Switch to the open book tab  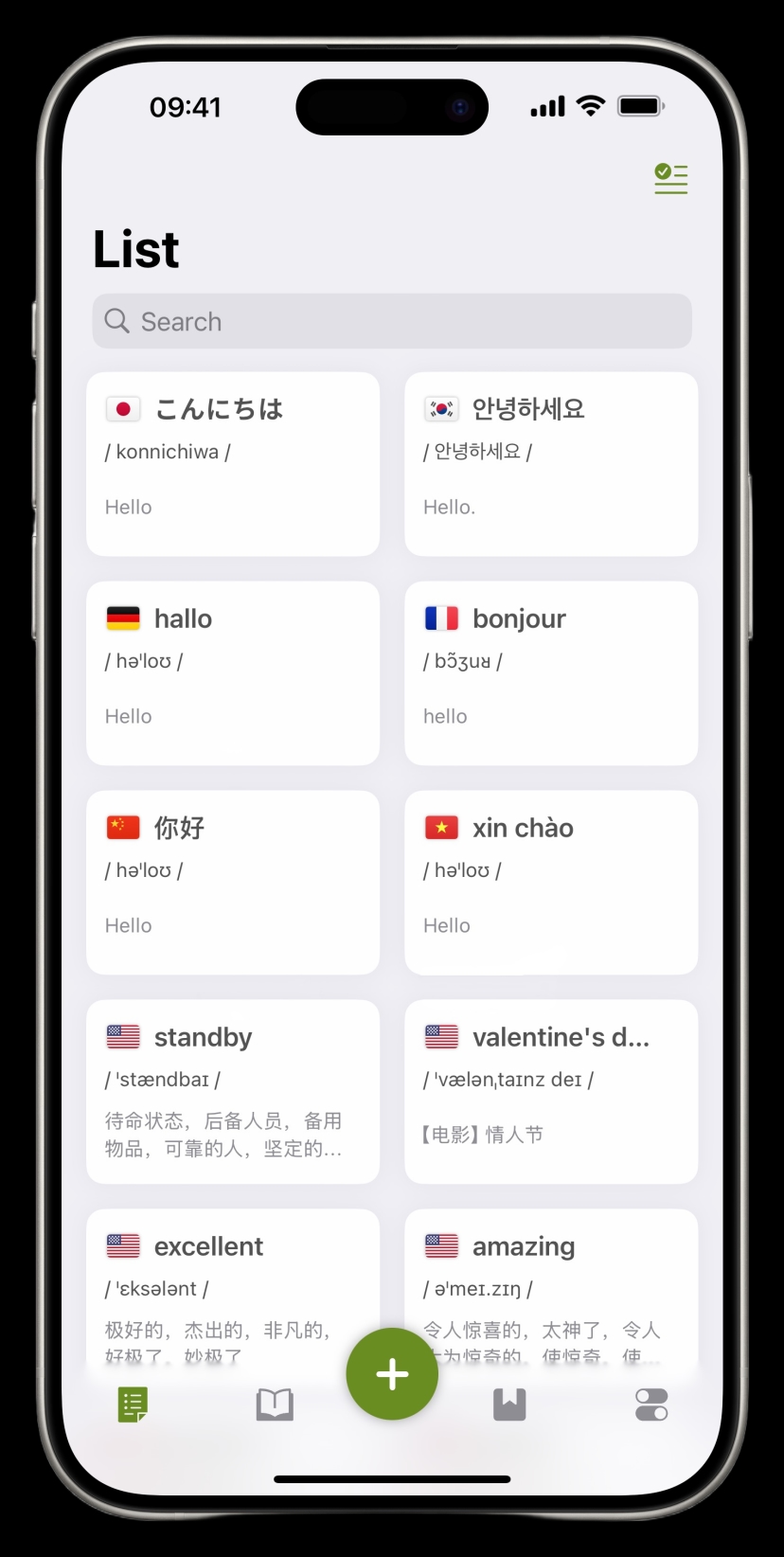tap(275, 1405)
